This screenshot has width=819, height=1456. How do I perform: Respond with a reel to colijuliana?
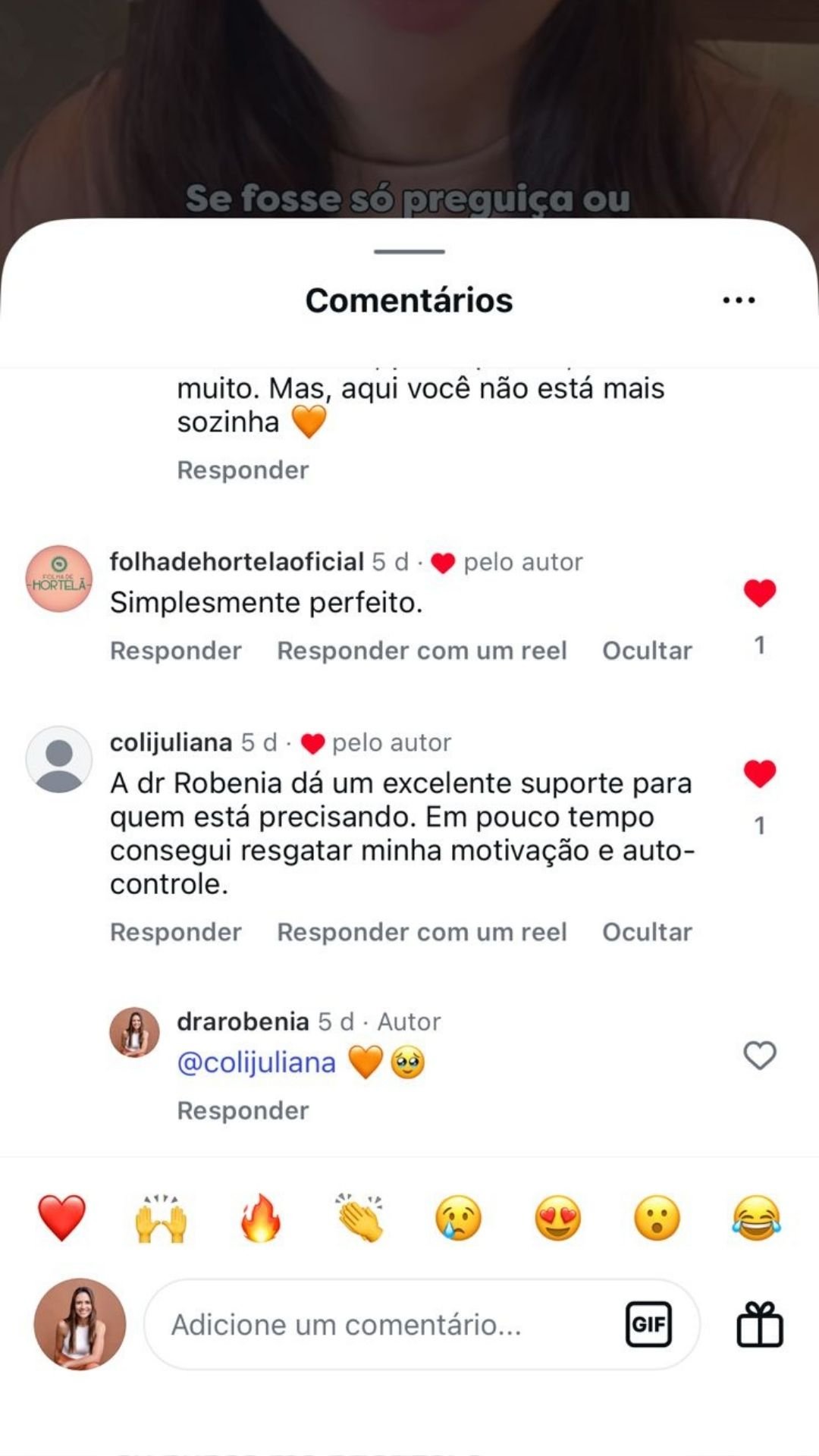tap(422, 932)
